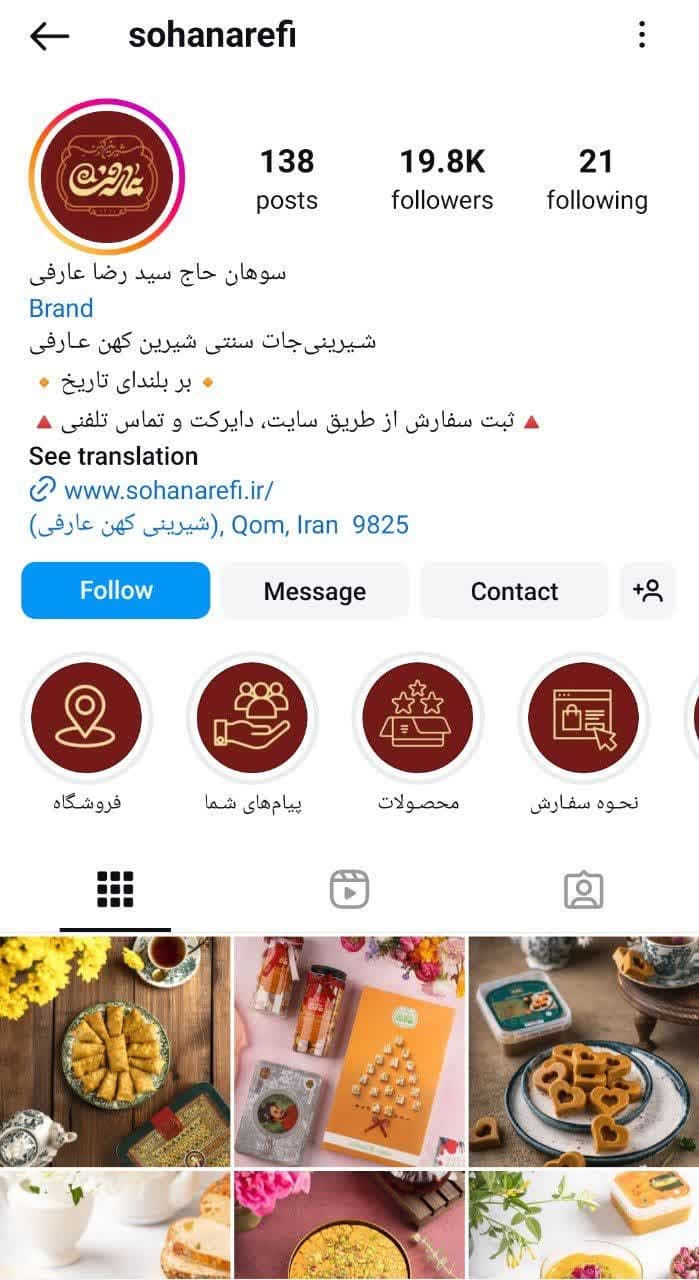The width and height of the screenshot is (699, 1280).
Task: Send a message to sohanarefi
Action: click(314, 591)
